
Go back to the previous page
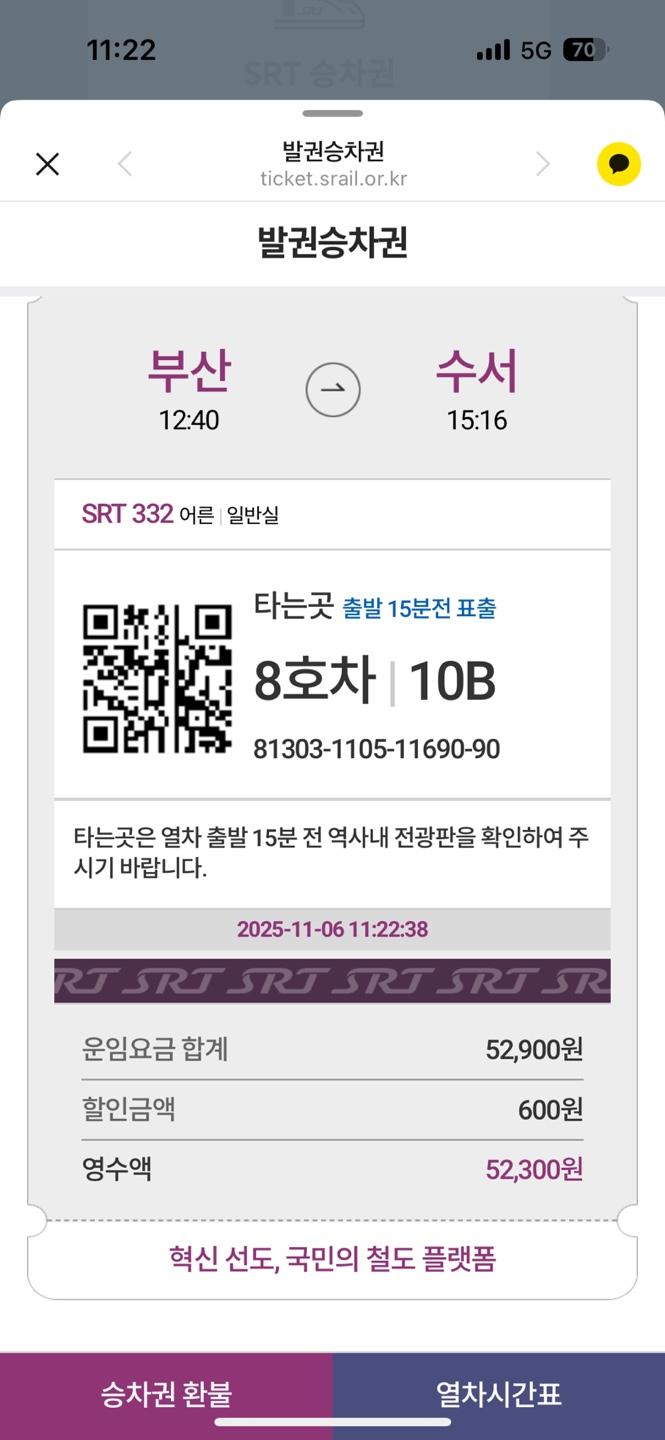click(x=125, y=164)
